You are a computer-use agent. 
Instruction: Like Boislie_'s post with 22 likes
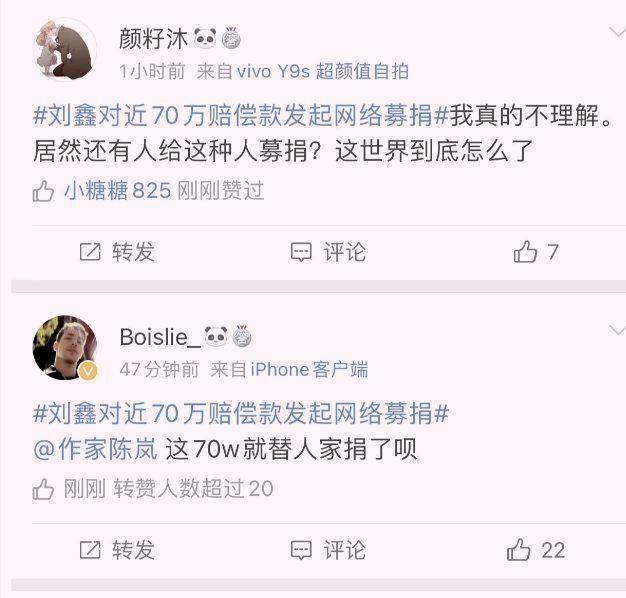coord(536,550)
